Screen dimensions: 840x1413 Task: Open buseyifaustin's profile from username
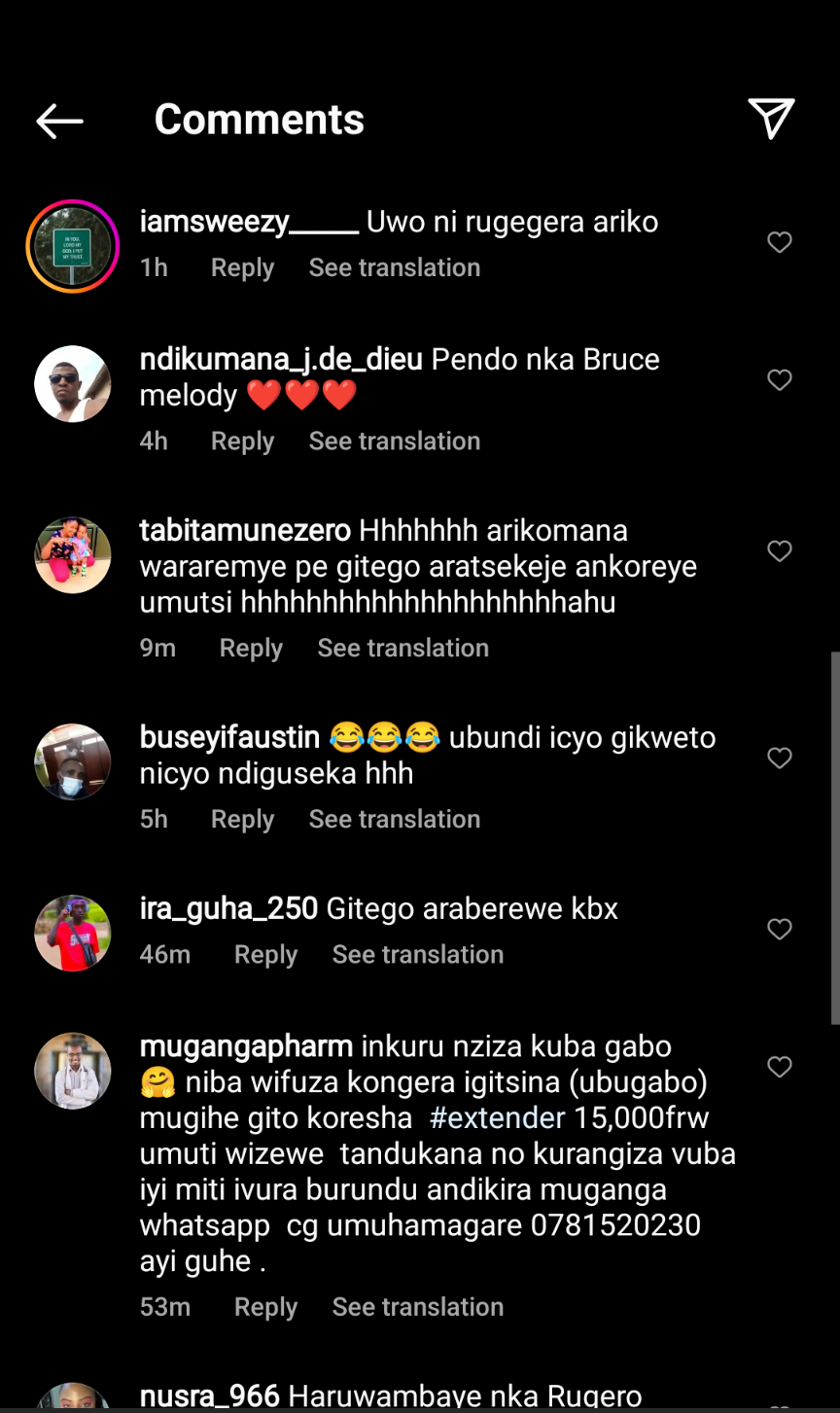point(229,738)
